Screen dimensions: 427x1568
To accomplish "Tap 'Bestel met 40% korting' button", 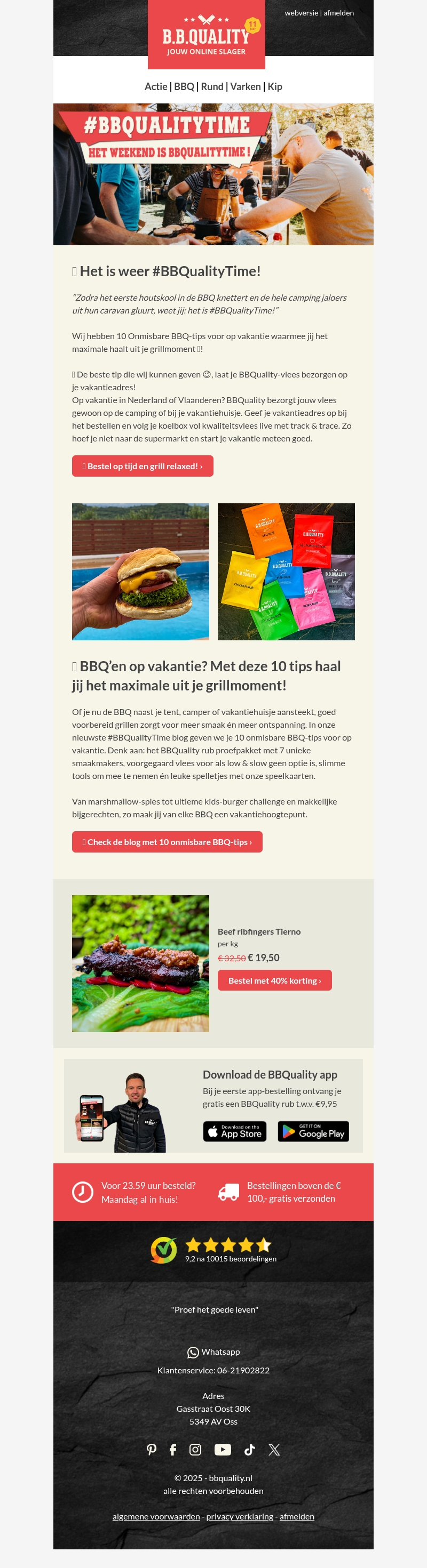I will [x=275, y=980].
